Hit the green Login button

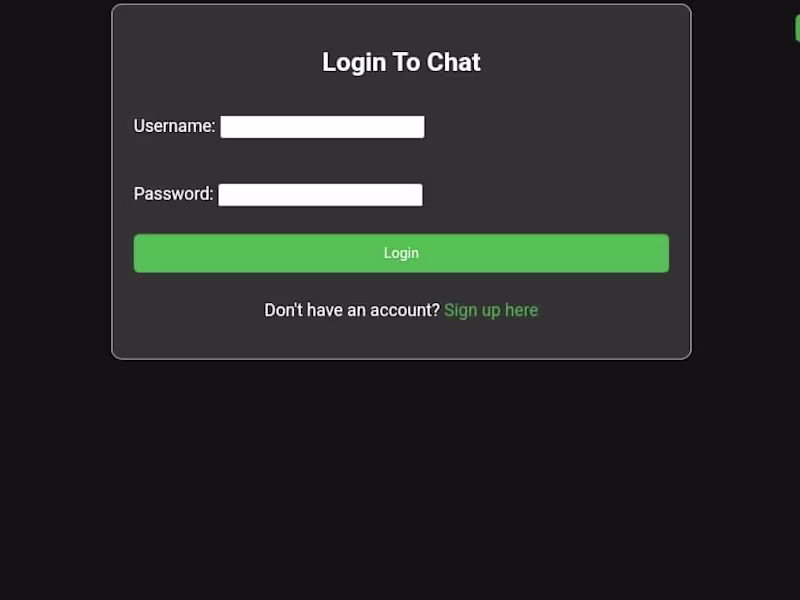(x=401, y=253)
